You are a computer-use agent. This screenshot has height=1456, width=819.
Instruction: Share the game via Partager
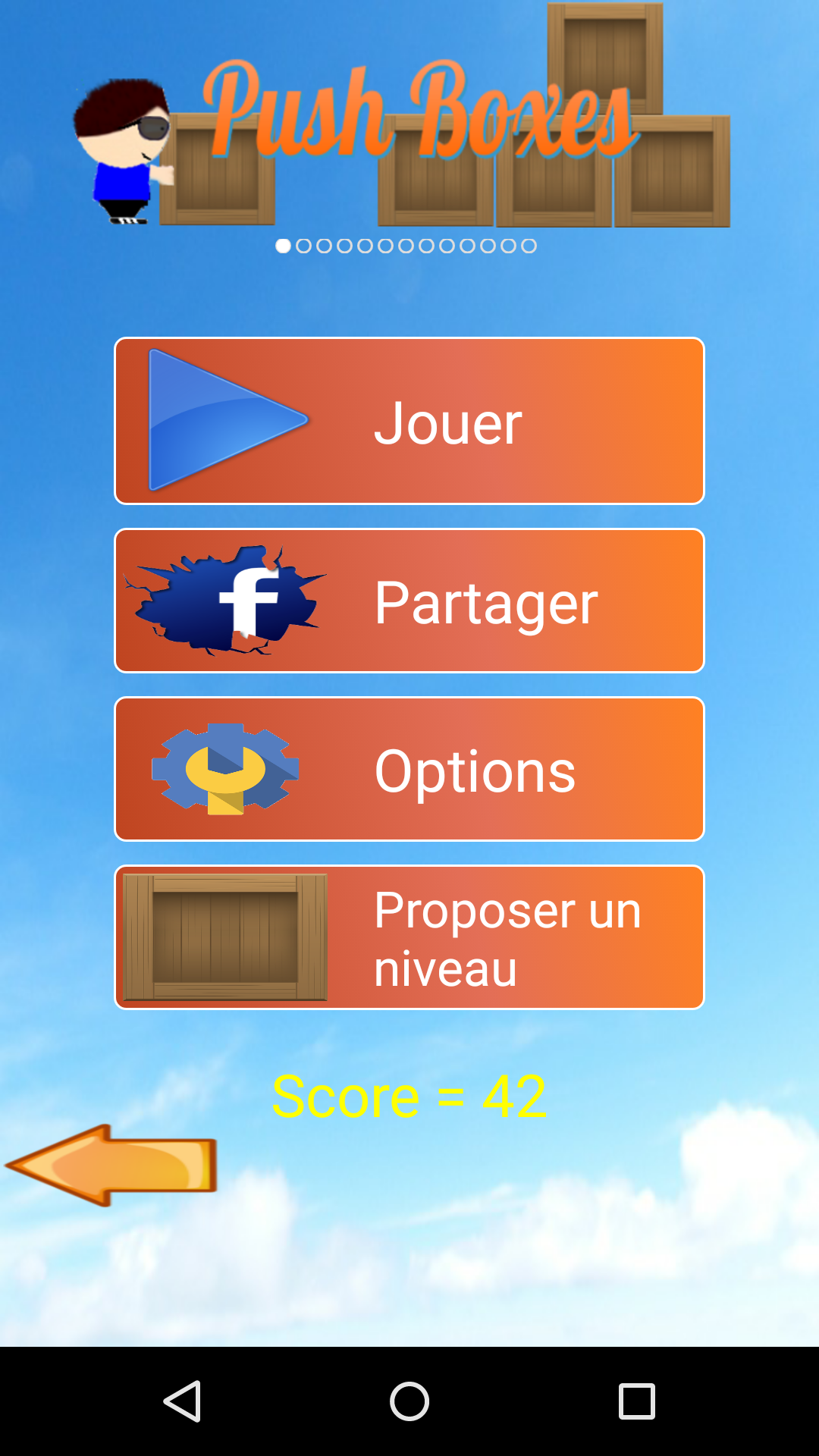point(409,601)
